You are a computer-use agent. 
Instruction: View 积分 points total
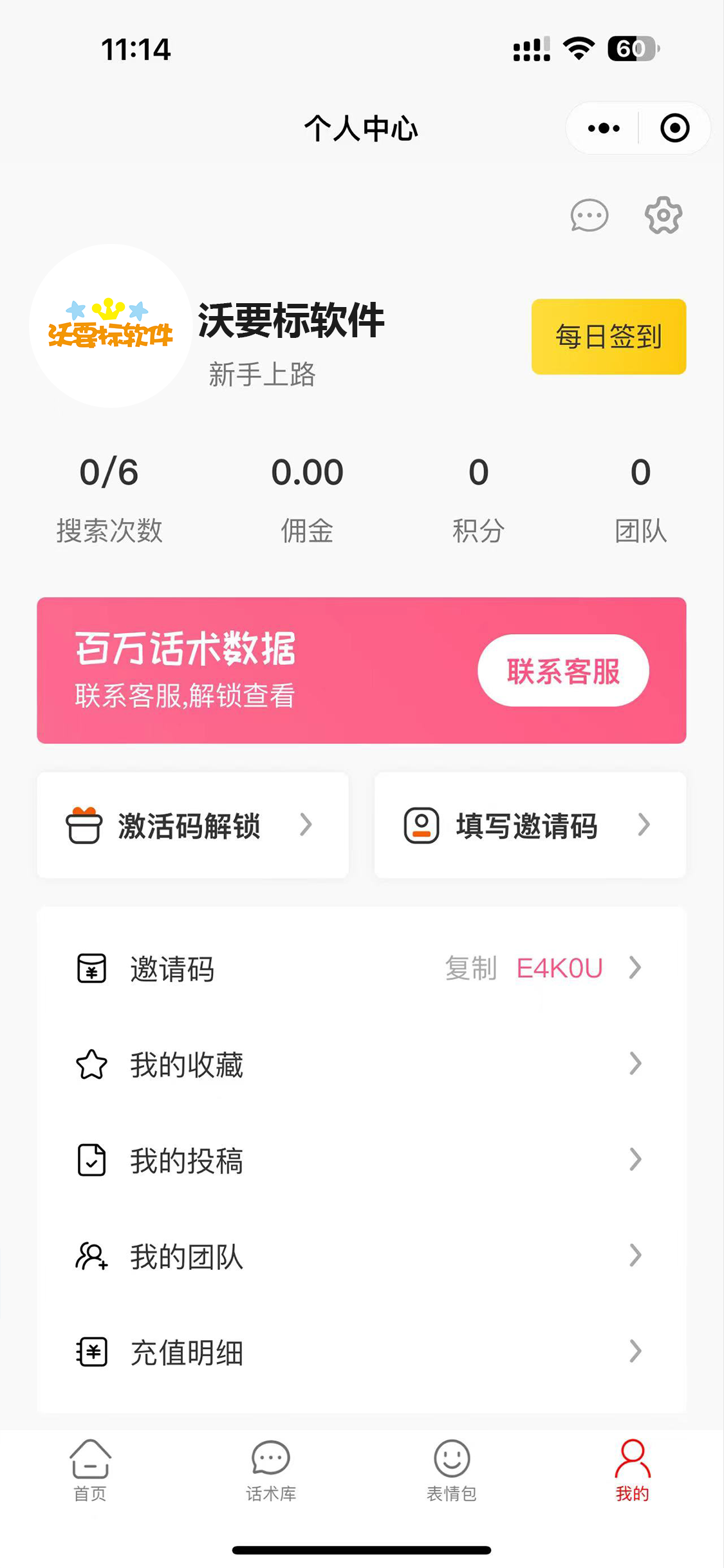point(478,499)
